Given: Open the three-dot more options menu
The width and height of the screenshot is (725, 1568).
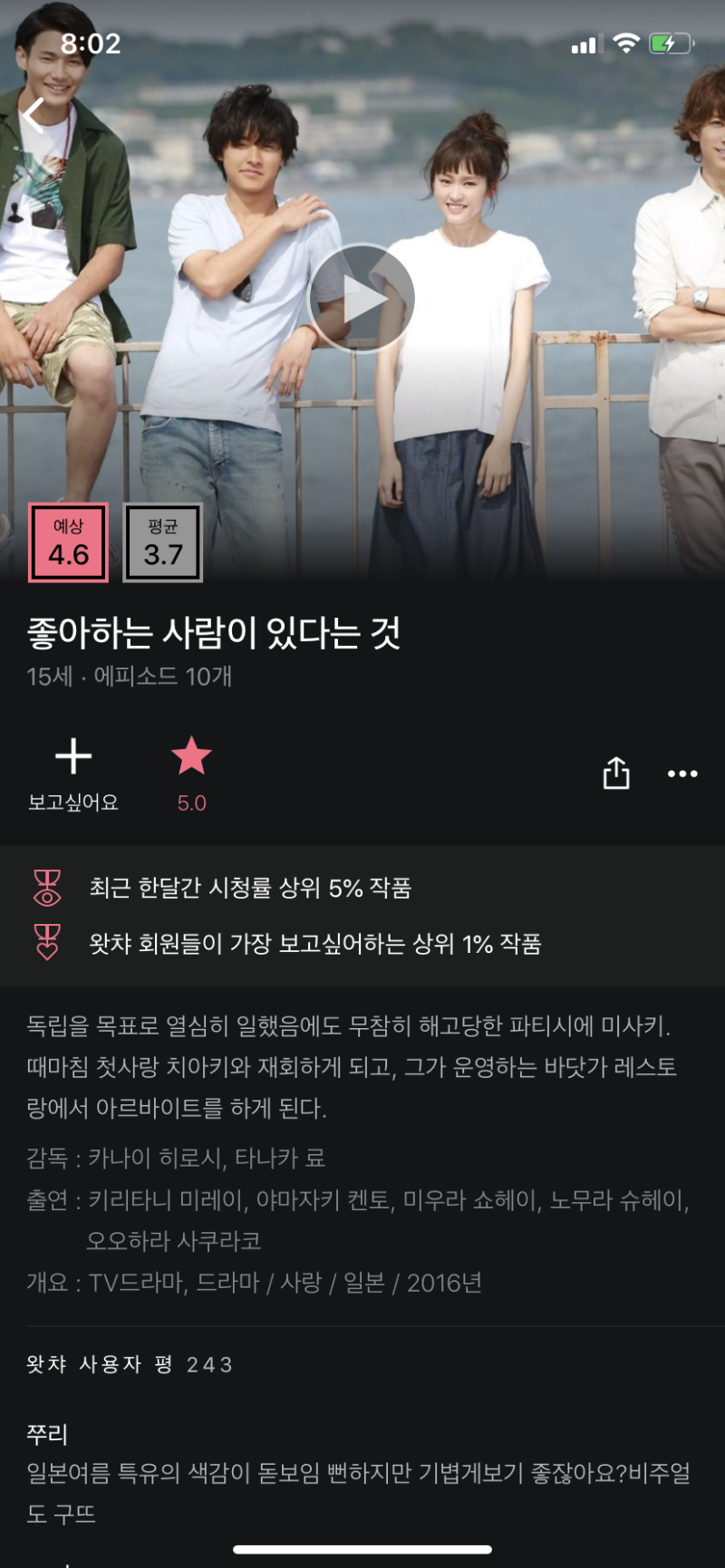Looking at the screenshot, I should click(682, 774).
